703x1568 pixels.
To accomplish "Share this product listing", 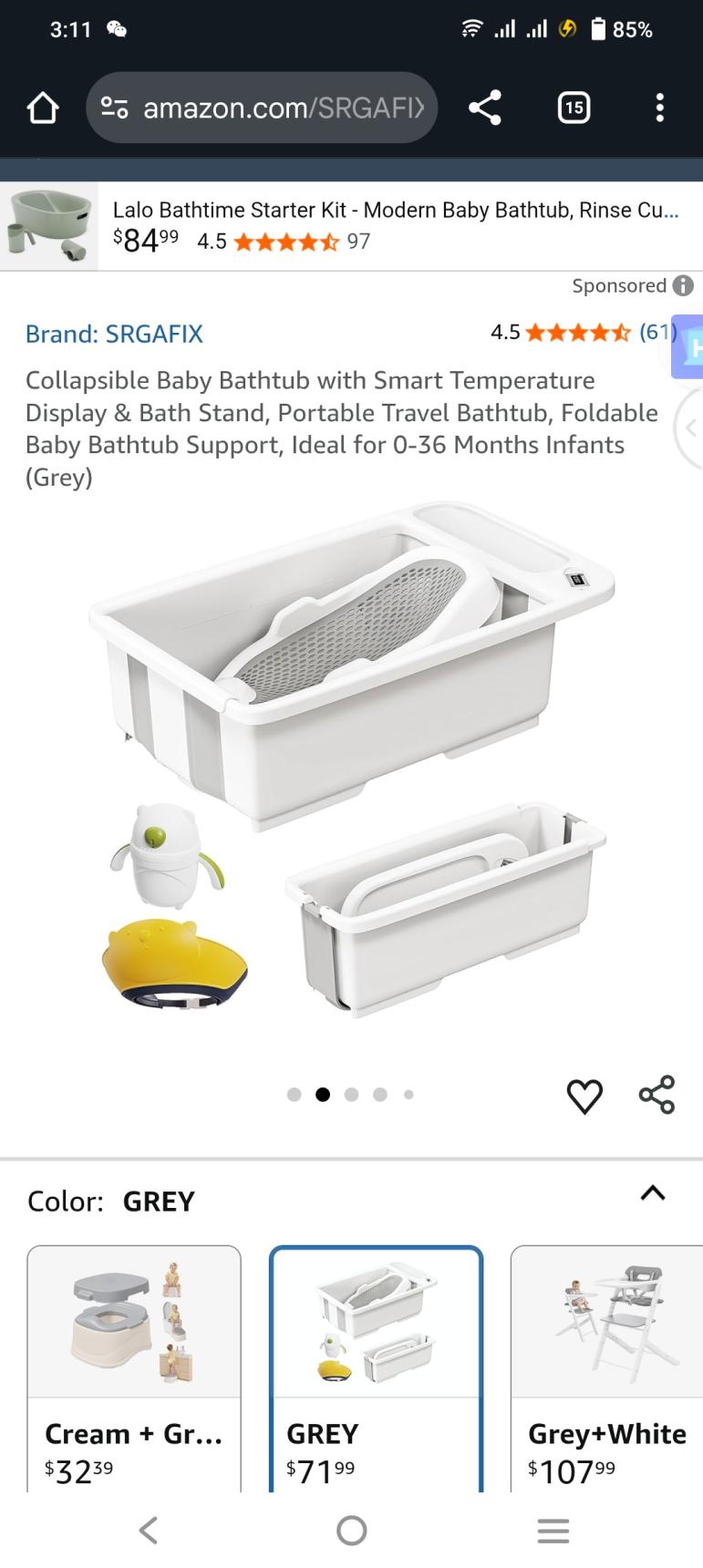I will pos(656,1095).
